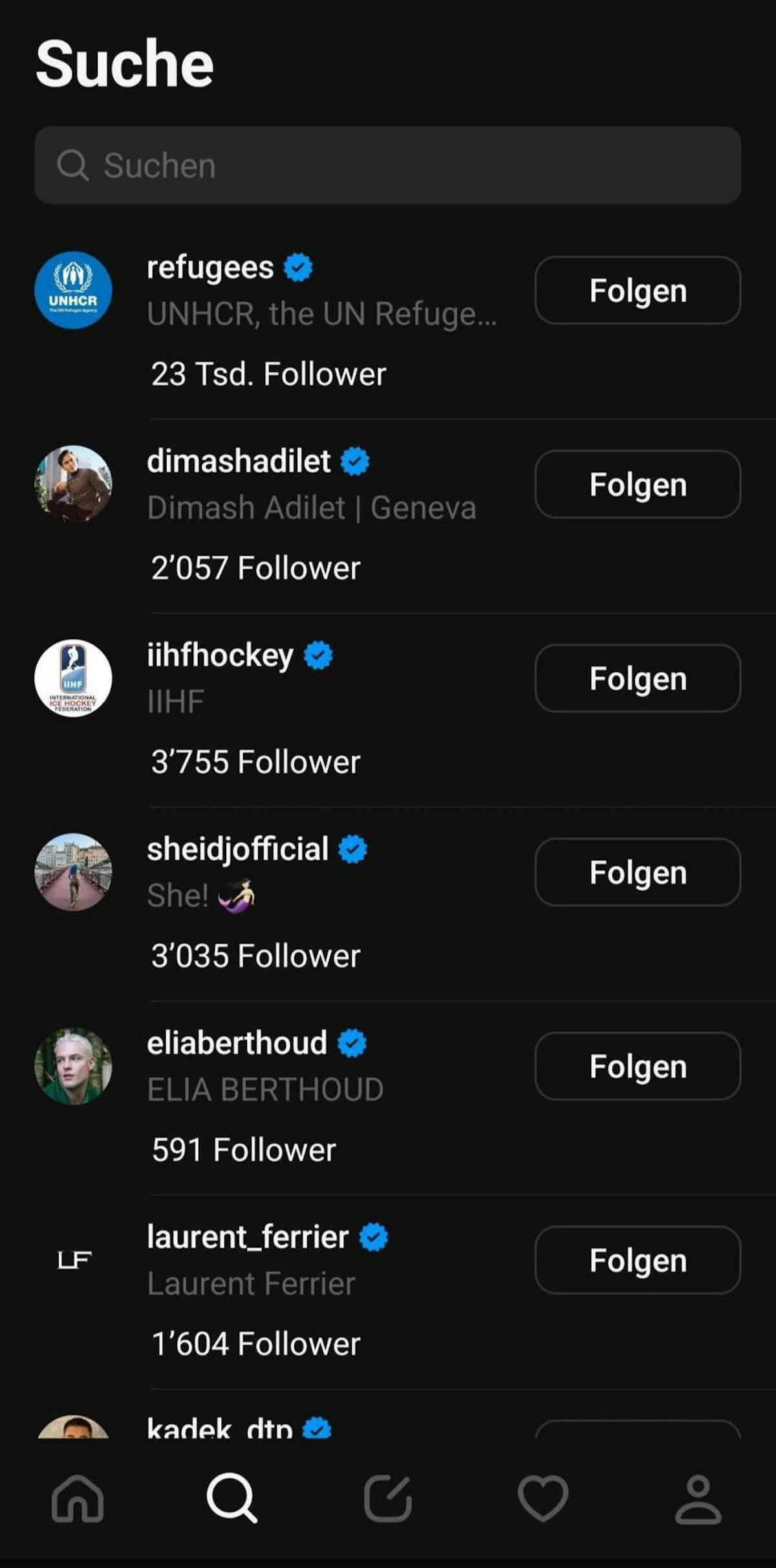776x1568 pixels.
Task: Select the search tab in bottom bar
Action: [x=232, y=1498]
